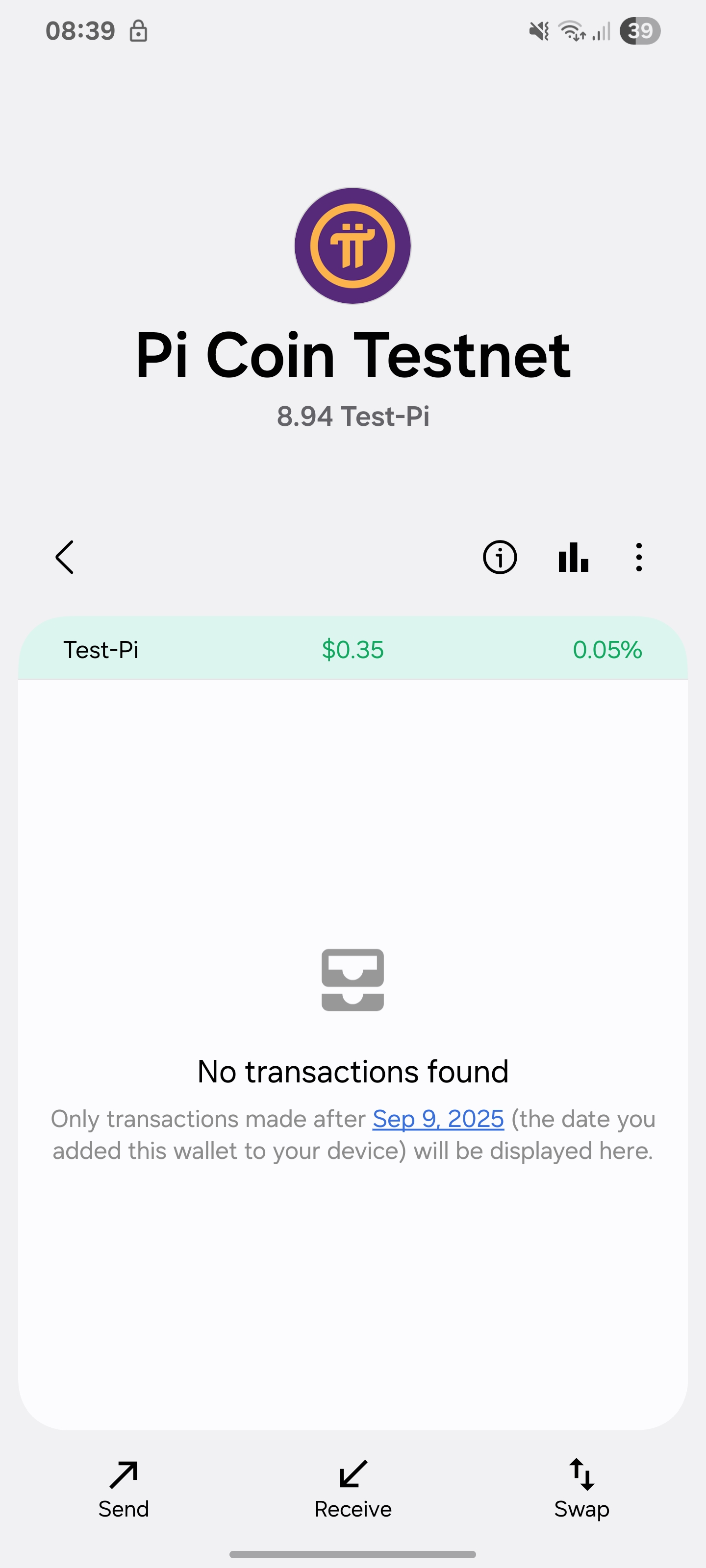View the price chart icon
This screenshot has width=706, height=1568.
573,557
